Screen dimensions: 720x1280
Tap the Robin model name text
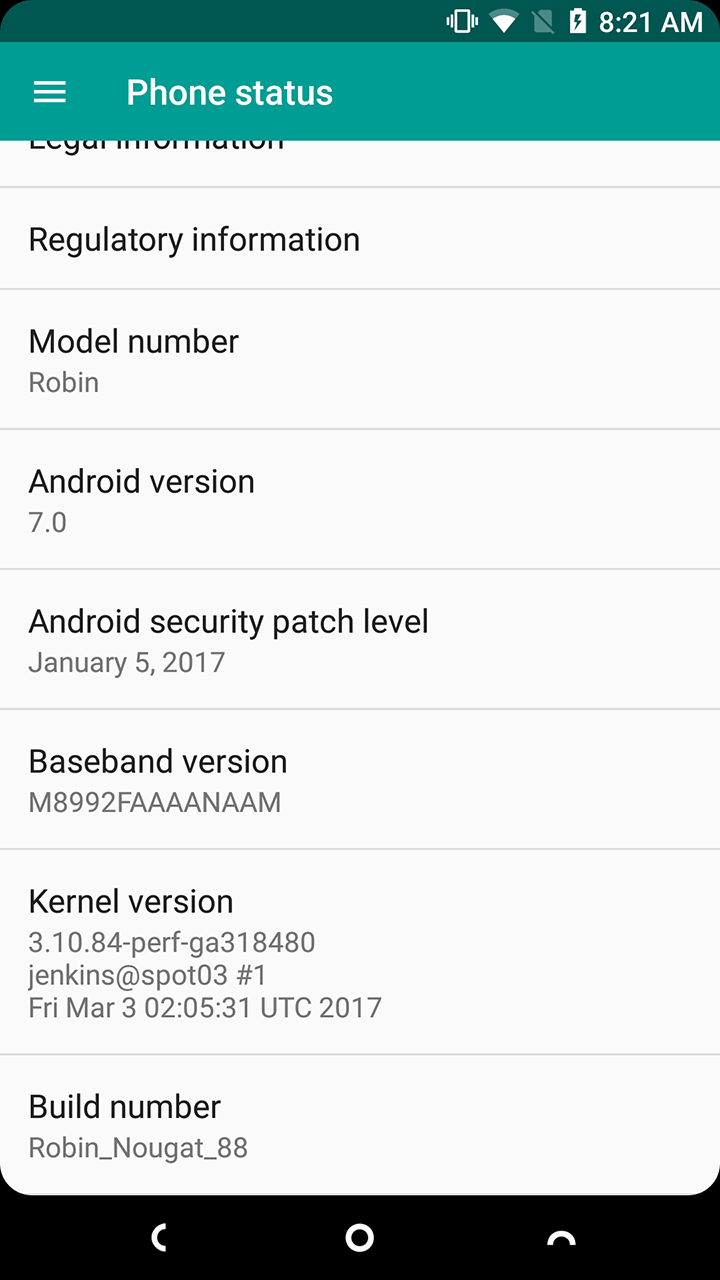(x=63, y=382)
